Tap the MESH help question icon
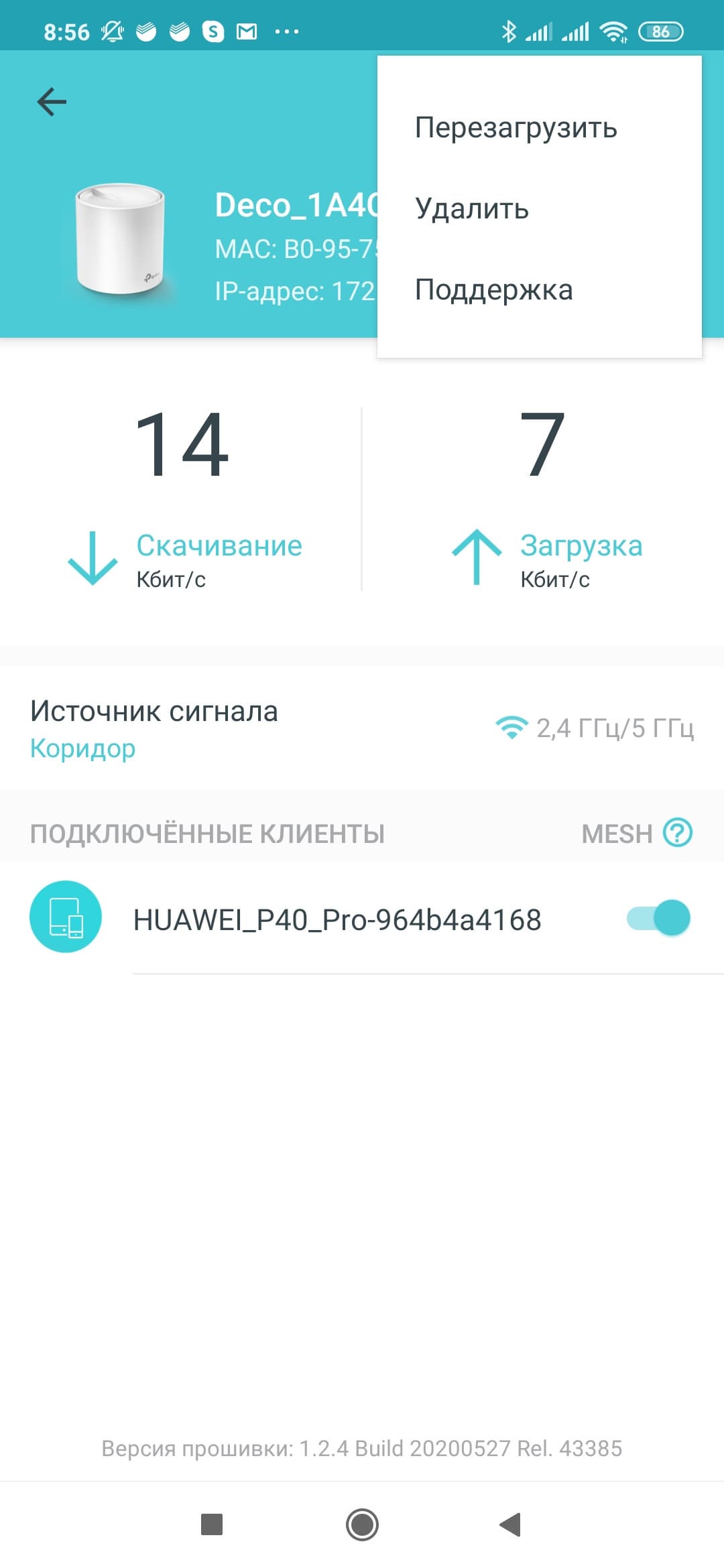Screen dimensions: 724x1568 click(677, 833)
